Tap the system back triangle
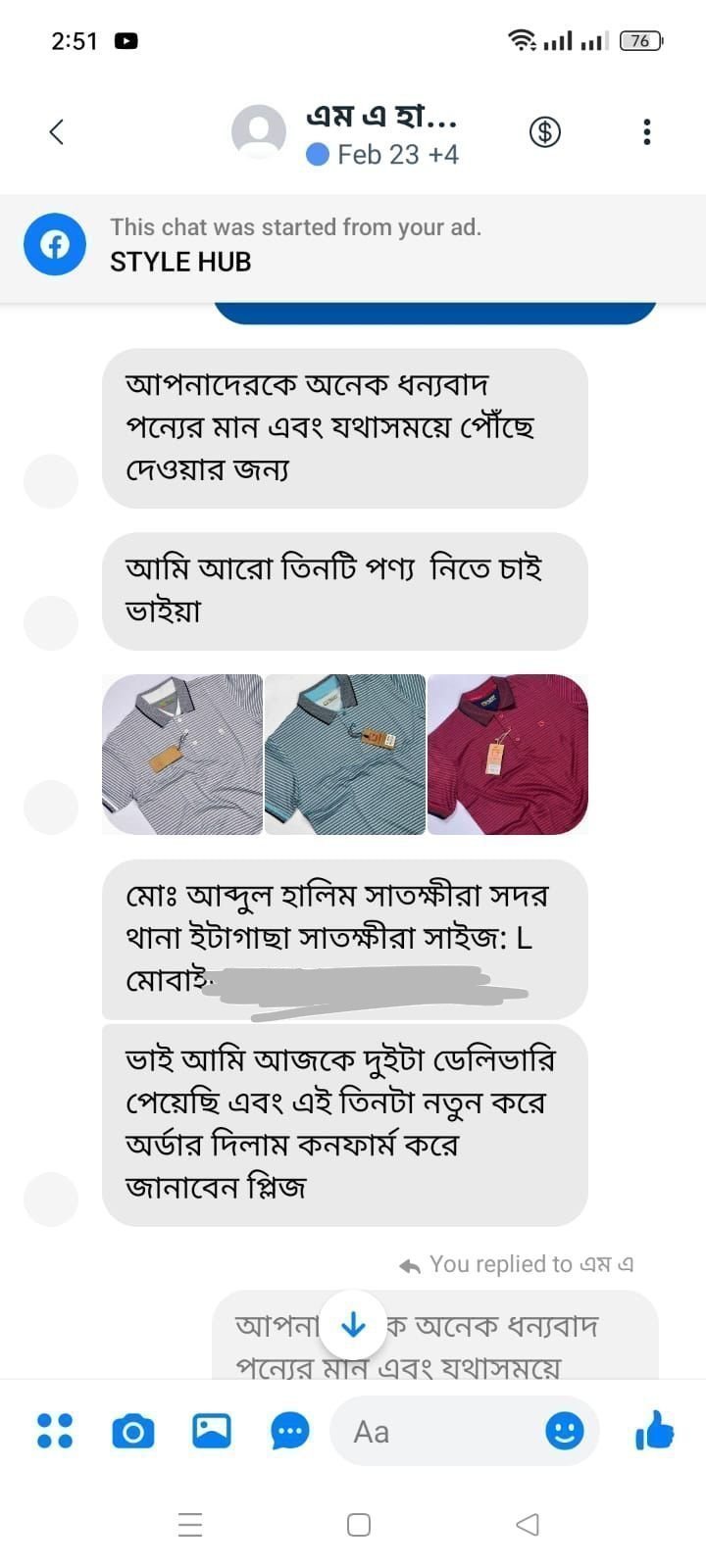Viewport: 706px width, 1568px height. [x=528, y=1525]
